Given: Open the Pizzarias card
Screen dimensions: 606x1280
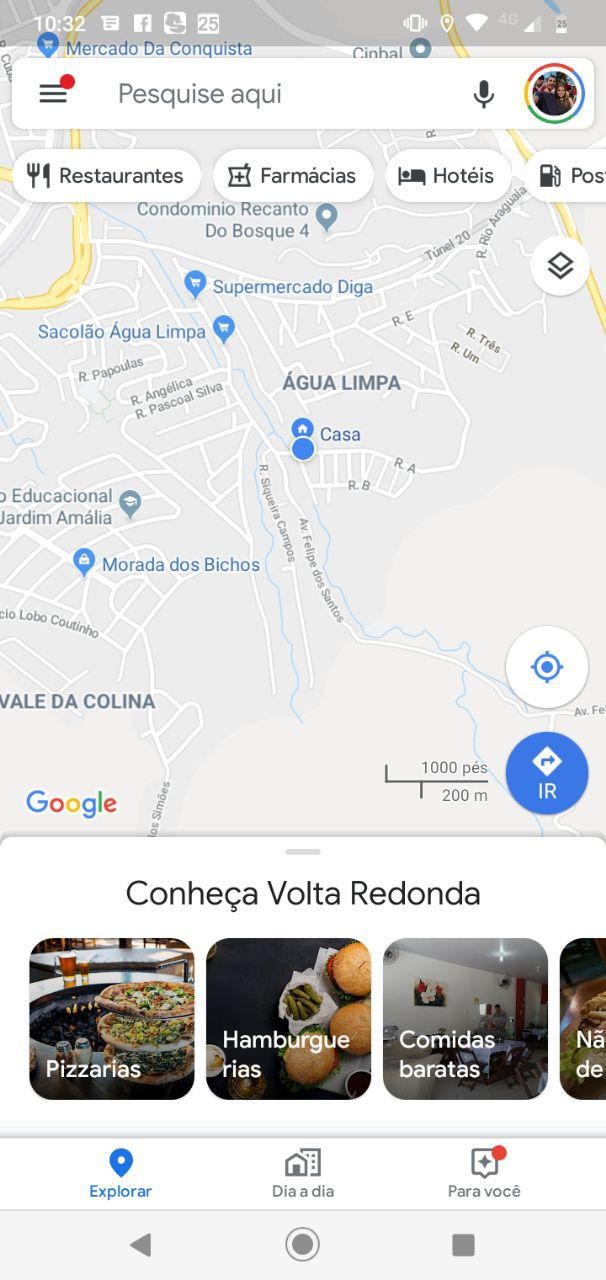Looking at the screenshot, I should coord(112,1018).
